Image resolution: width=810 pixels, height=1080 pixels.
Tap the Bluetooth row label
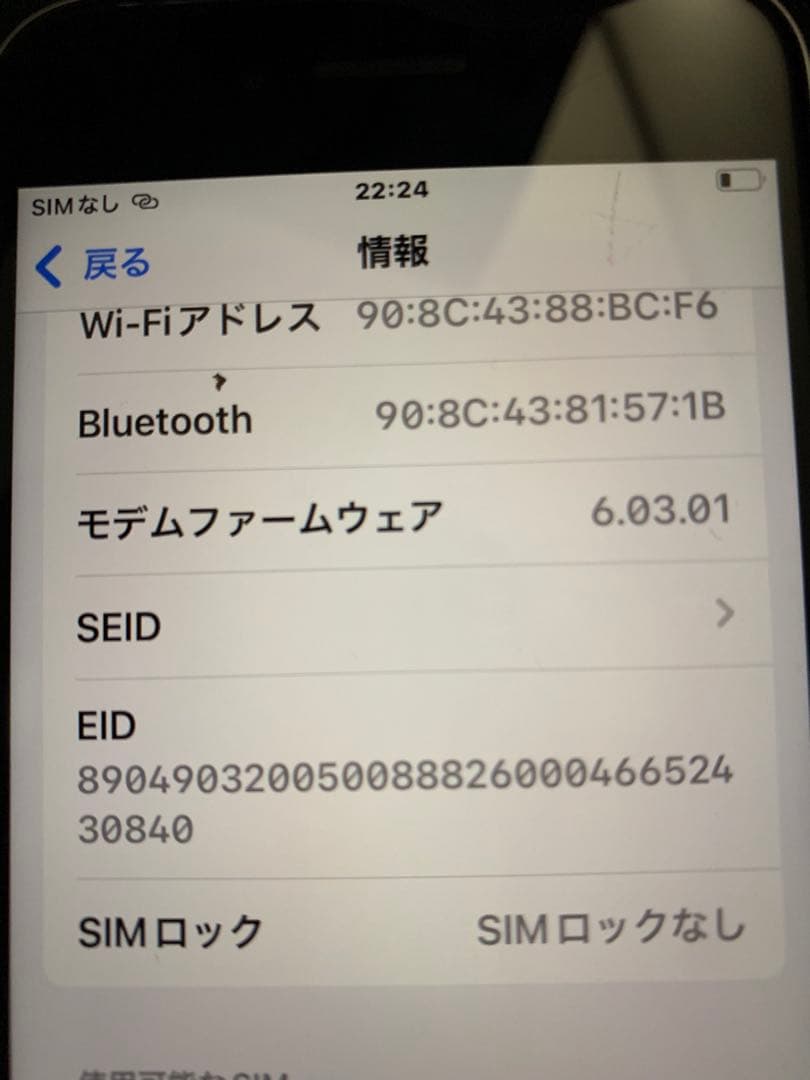coord(164,421)
